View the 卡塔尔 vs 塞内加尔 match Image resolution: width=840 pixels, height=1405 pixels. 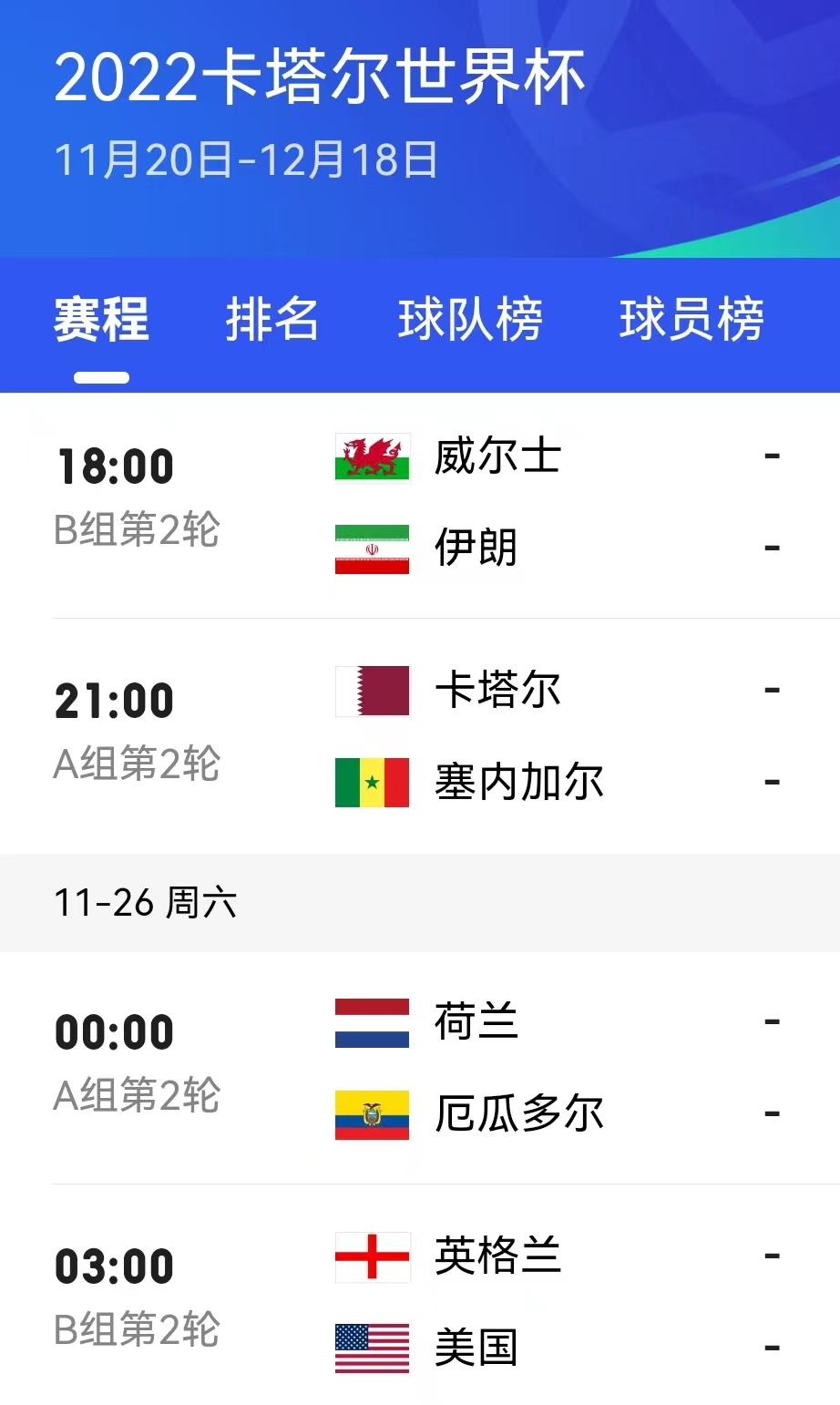[x=419, y=736]
